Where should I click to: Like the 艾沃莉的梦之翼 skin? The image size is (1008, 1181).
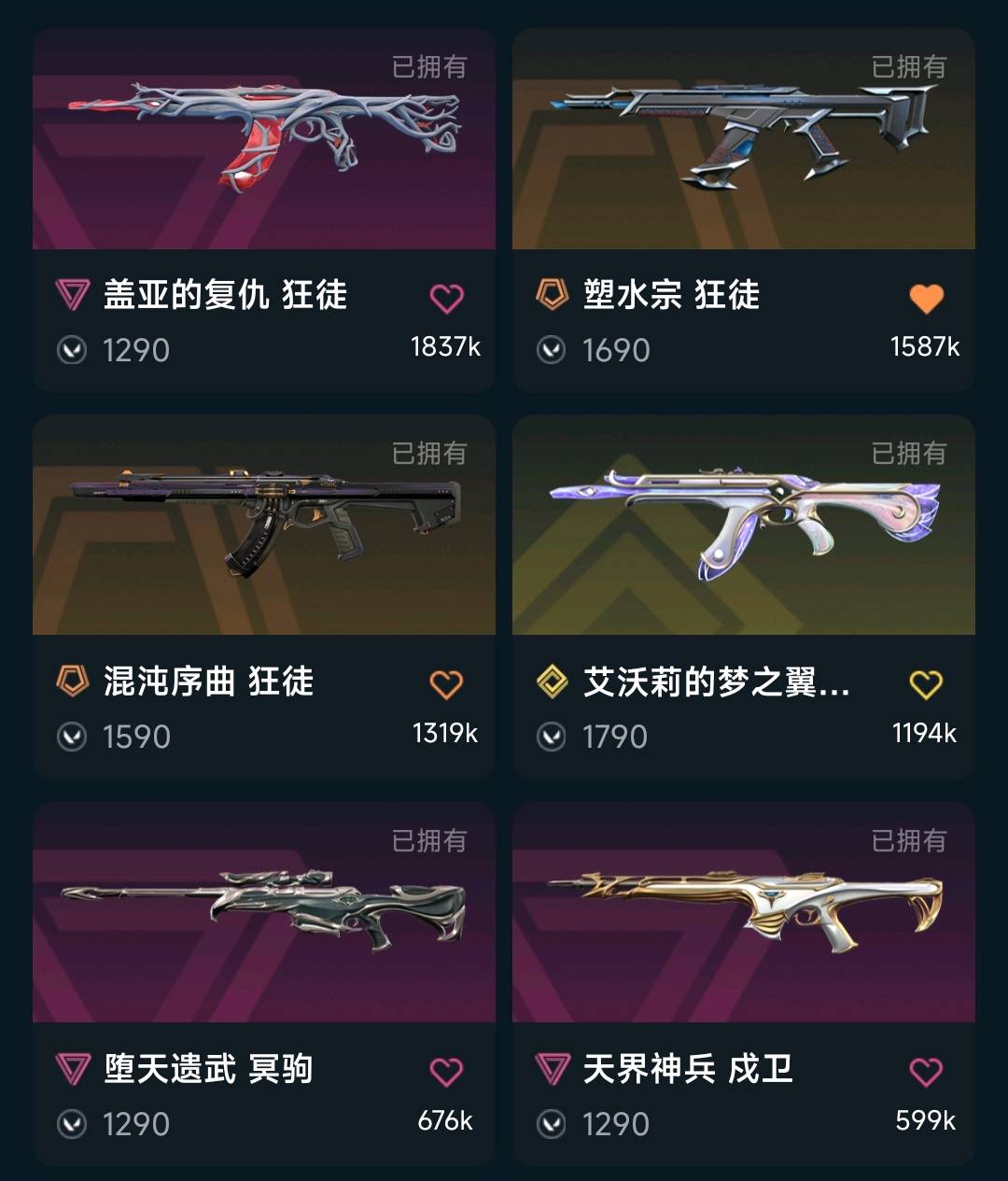(926, 685)
